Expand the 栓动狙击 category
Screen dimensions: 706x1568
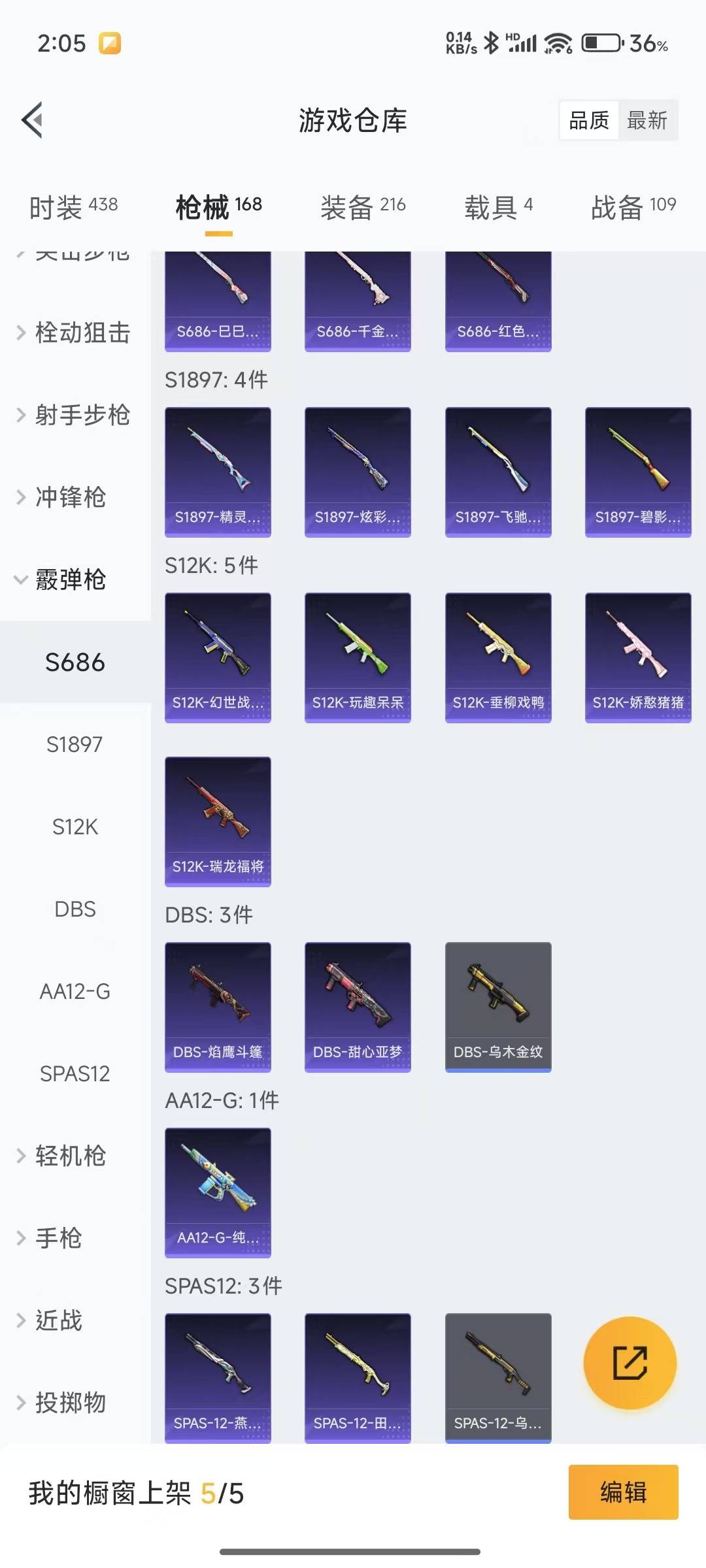tap(75, 333)
